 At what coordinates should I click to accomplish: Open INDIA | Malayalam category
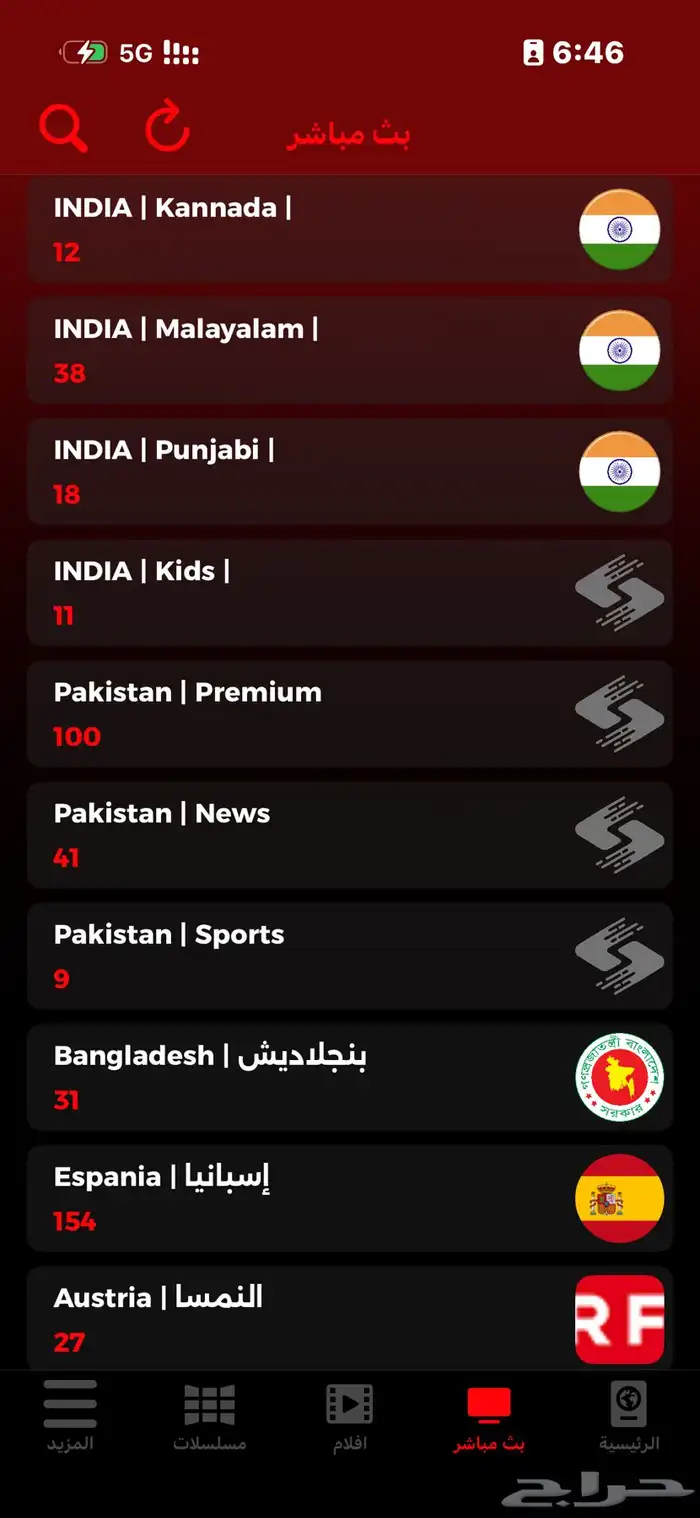tap(349, 350)
